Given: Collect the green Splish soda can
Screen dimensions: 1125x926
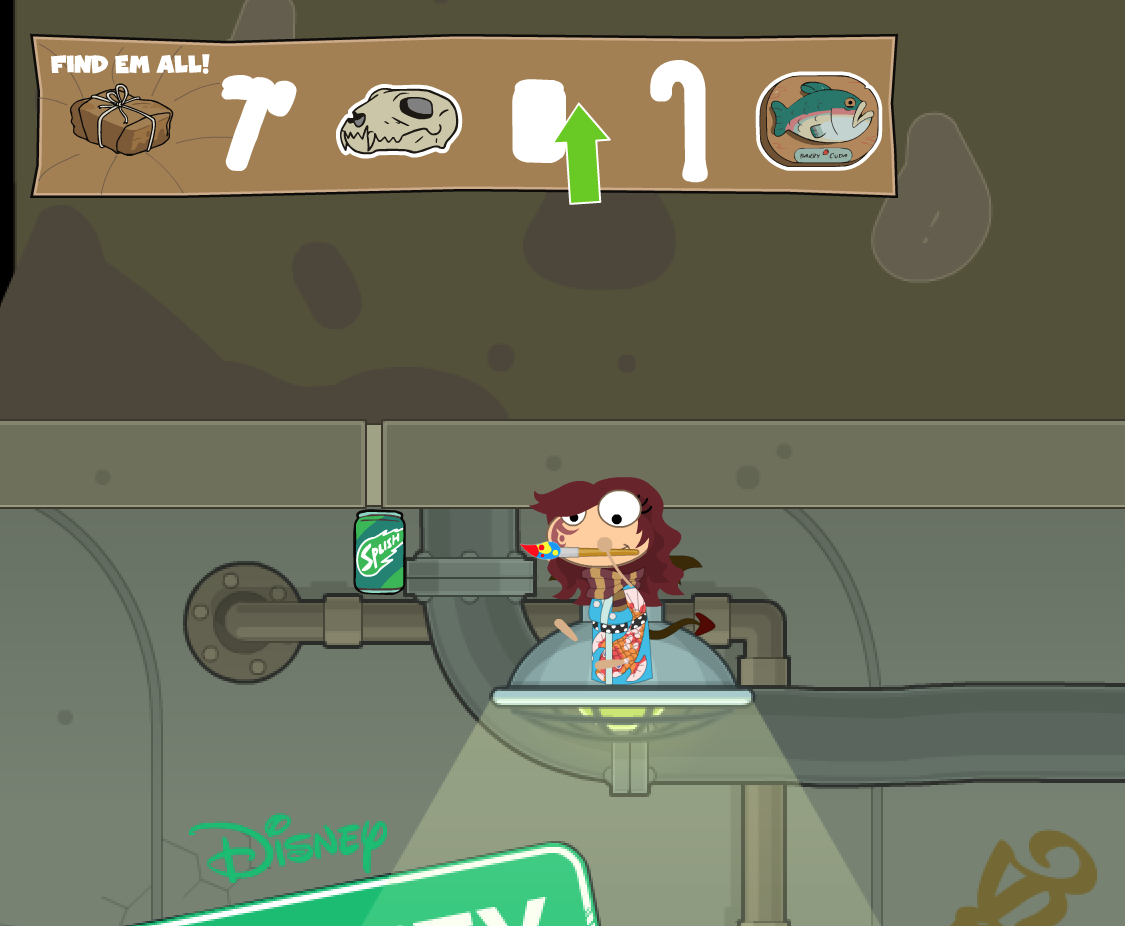Looking at the screenshot, I should (379, 552).
